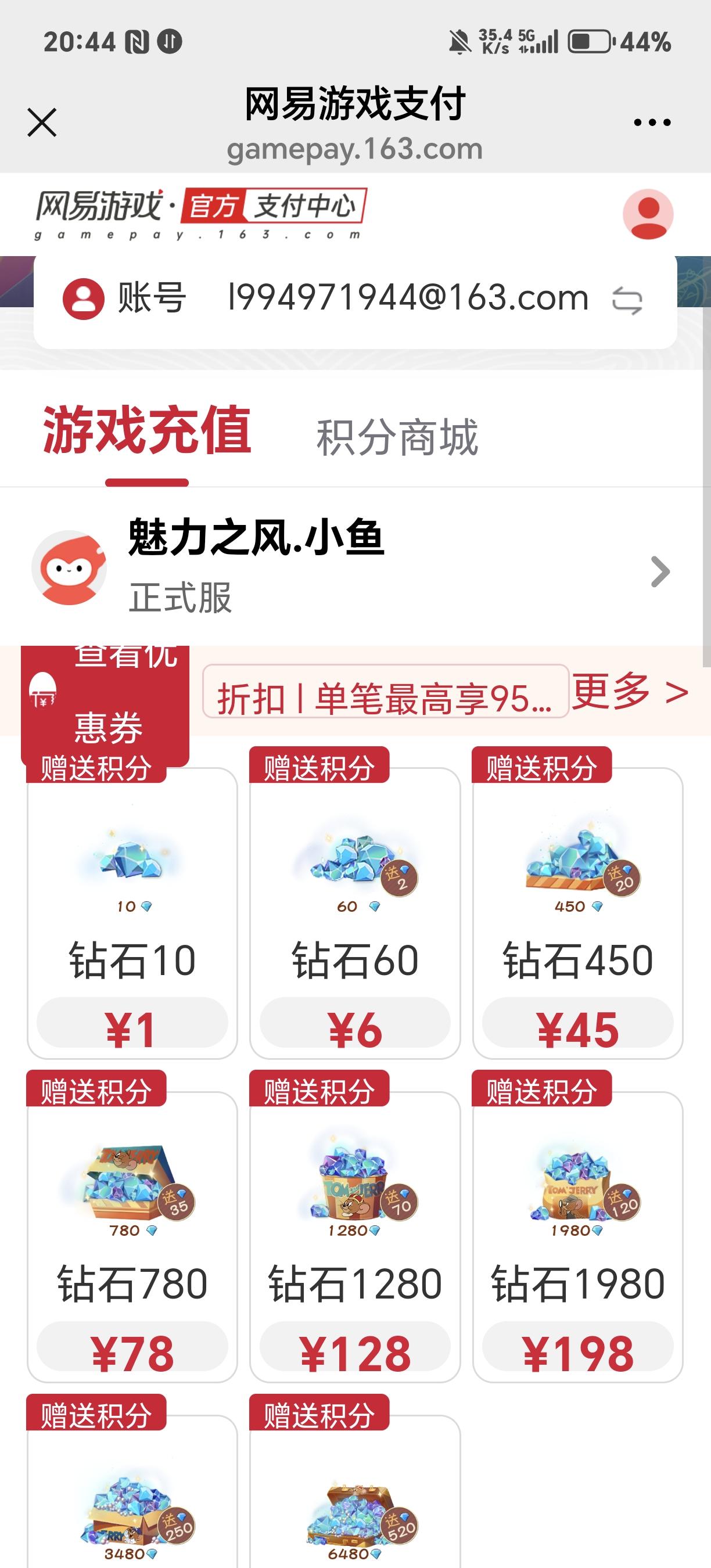Viewport: 711px width, 1568px height.
Task: Pick the 钻石1980 pack for ¥198
Action: [x=577, y=1237]
